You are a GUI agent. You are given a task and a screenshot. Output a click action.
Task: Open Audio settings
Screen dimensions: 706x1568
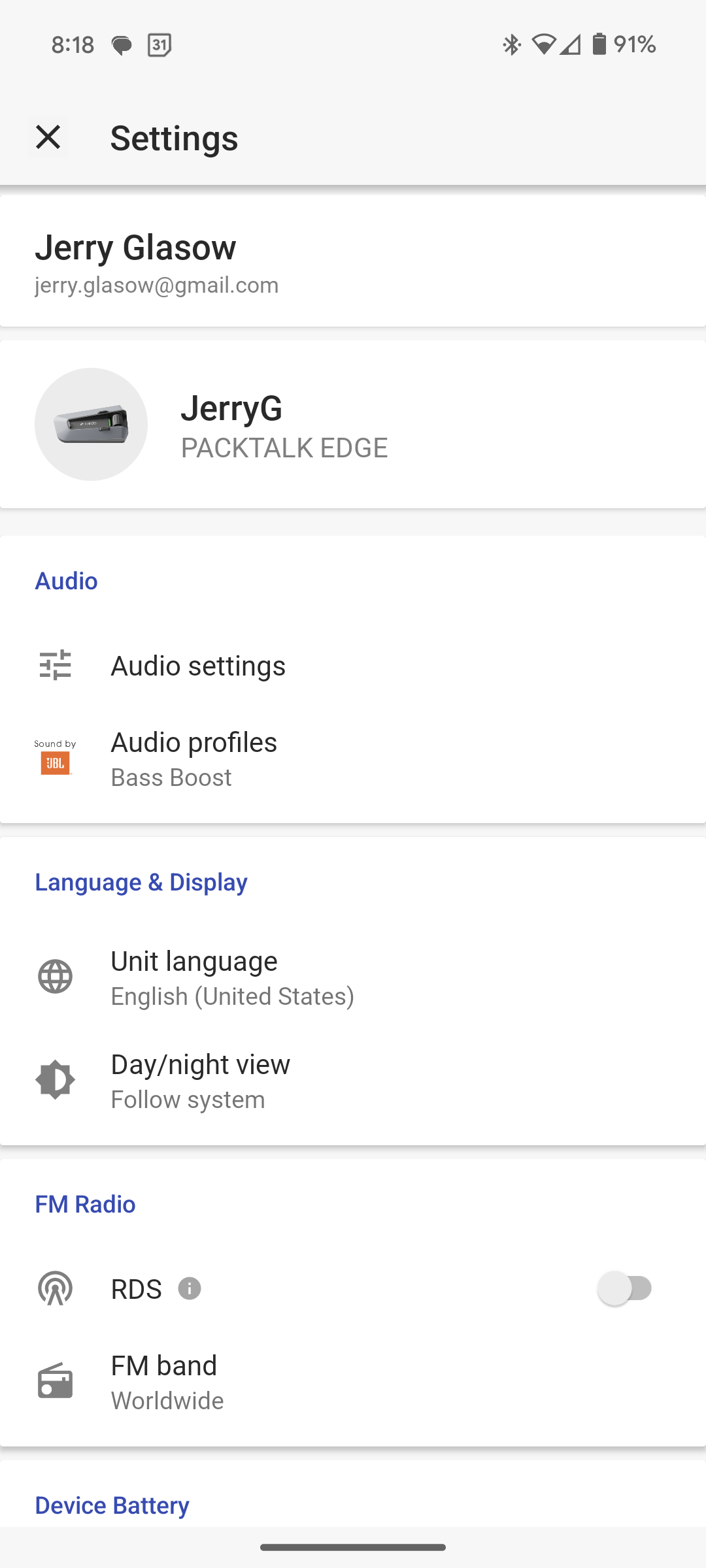pos(353,666)
